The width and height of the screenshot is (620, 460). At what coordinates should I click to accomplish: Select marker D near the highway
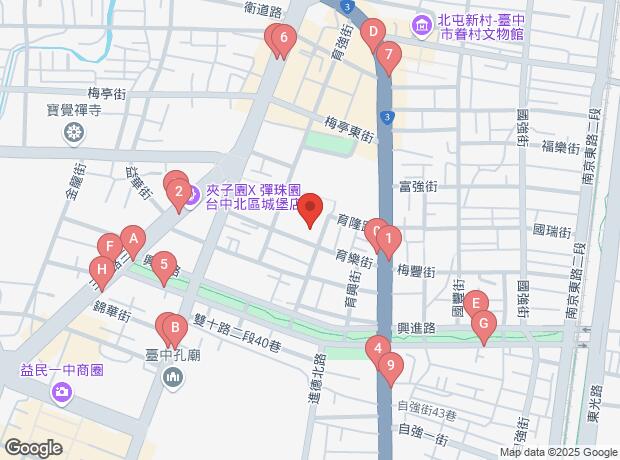pyautogui.click(x=372, y=32)
